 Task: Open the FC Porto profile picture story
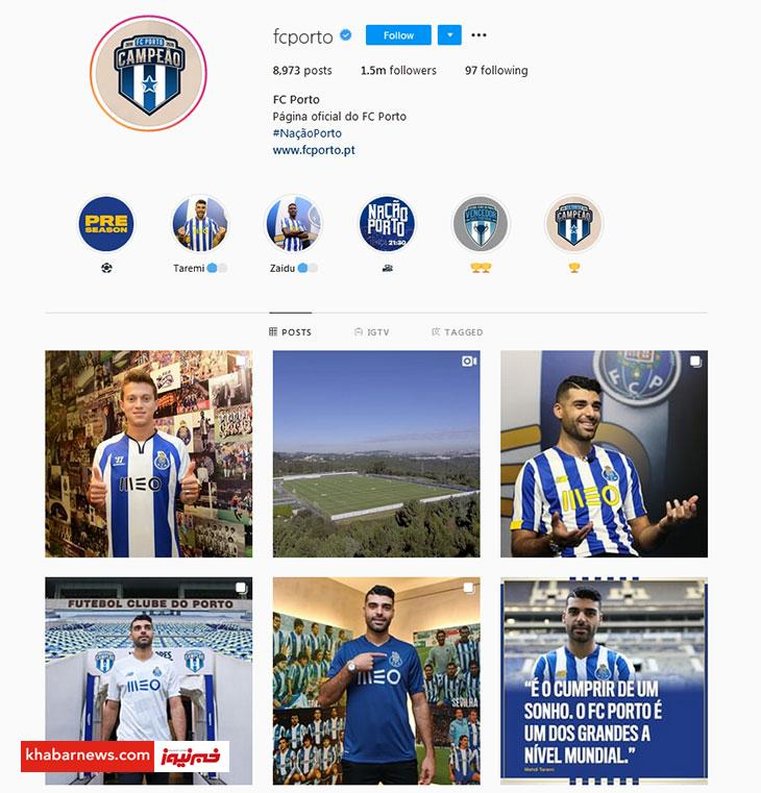(x=148, y=73)
